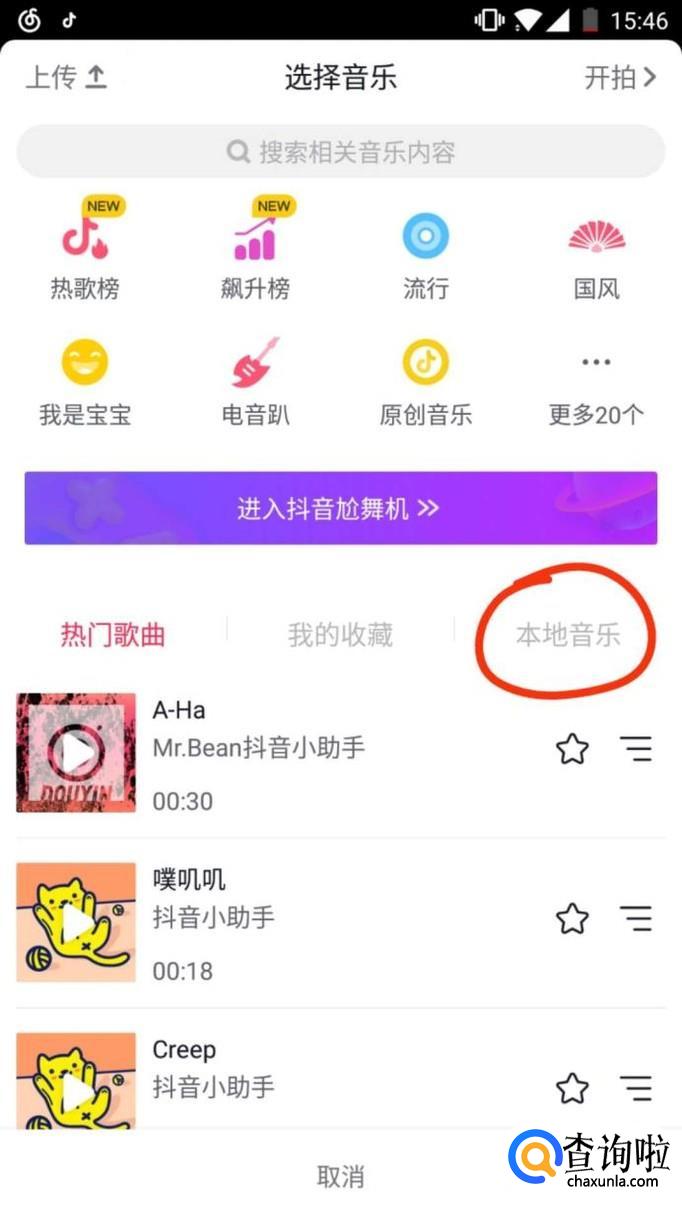Viewport: 682px width, 1212px height.
Task: Tap 开拍 to start shooting
Action: click(x=620, y=78)
